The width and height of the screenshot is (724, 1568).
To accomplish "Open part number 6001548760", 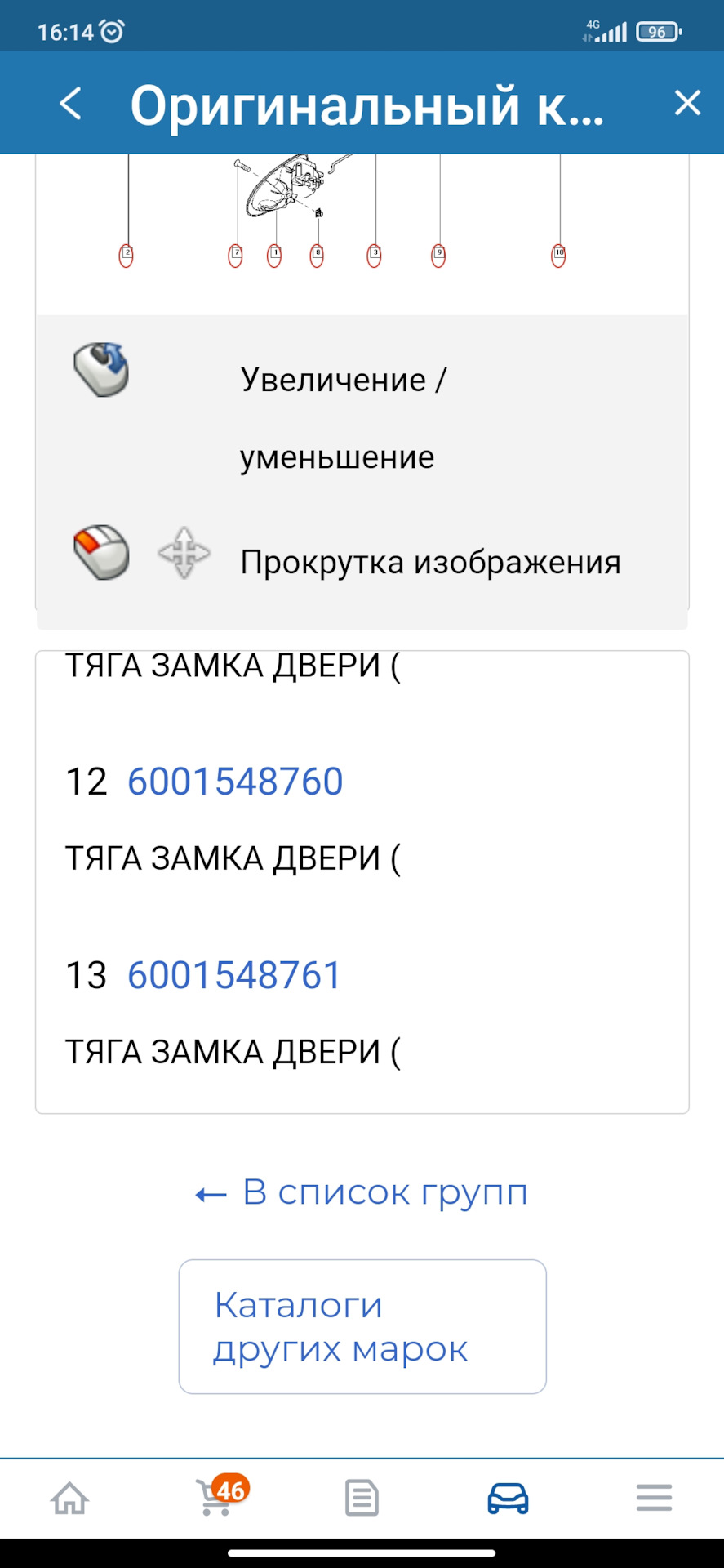I will (x=235, y=782).
